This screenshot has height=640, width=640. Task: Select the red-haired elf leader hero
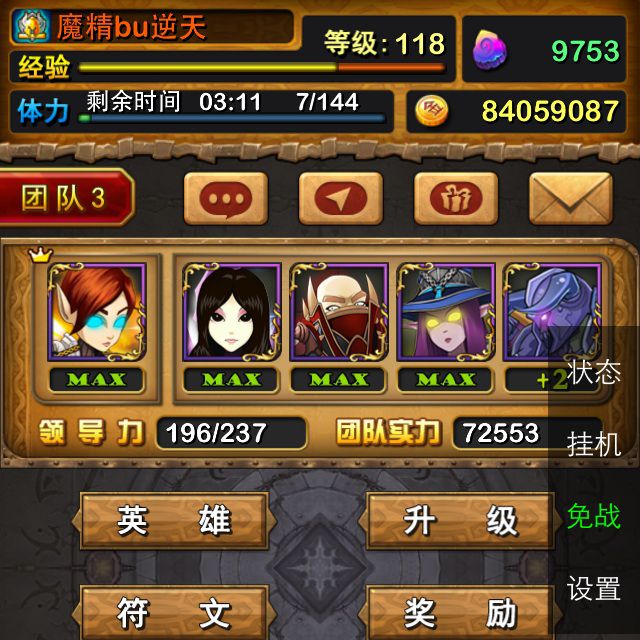tap(96, 312)
